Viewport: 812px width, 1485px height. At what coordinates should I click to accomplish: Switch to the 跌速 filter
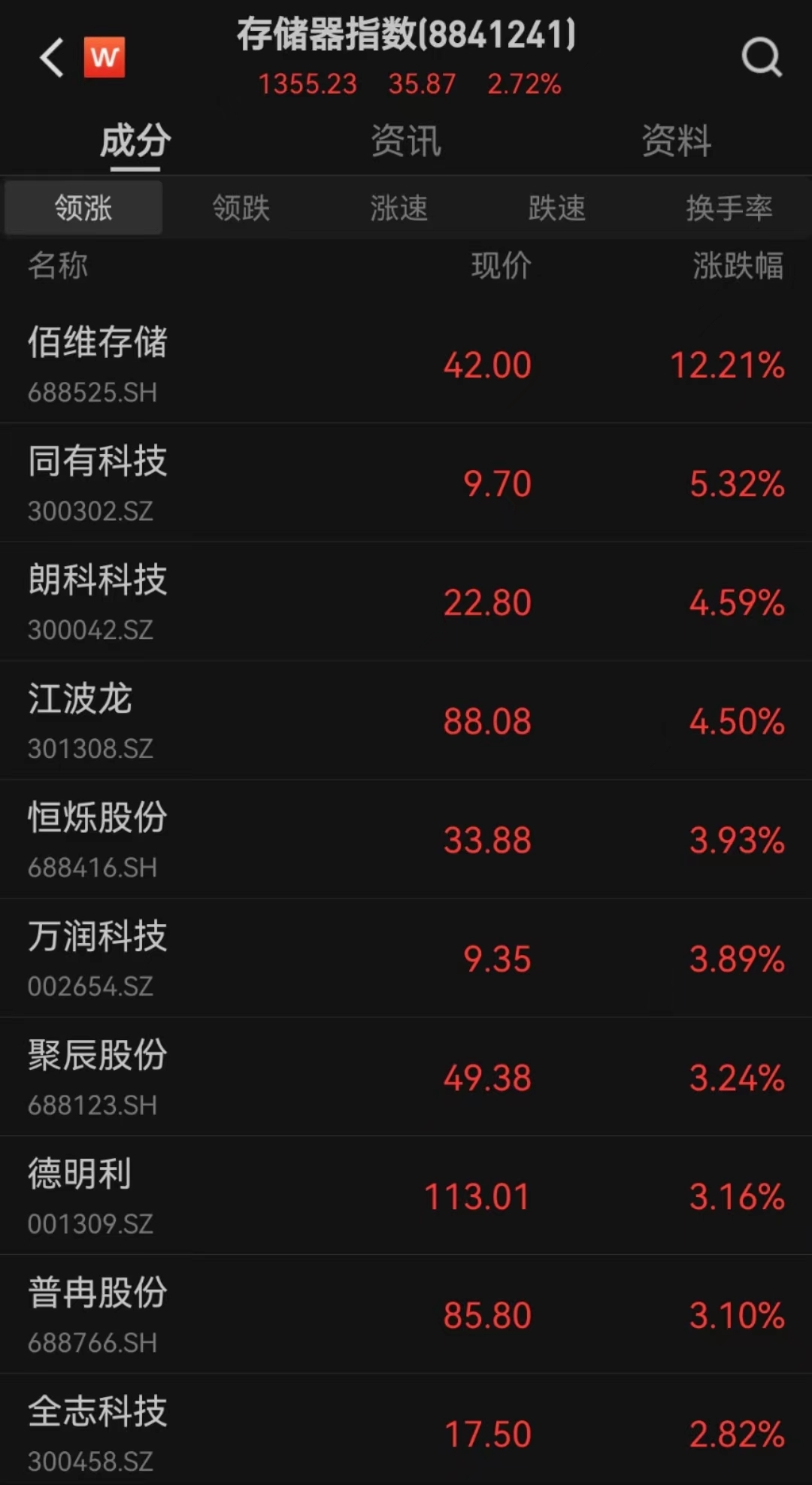click(x=558, y=208)
